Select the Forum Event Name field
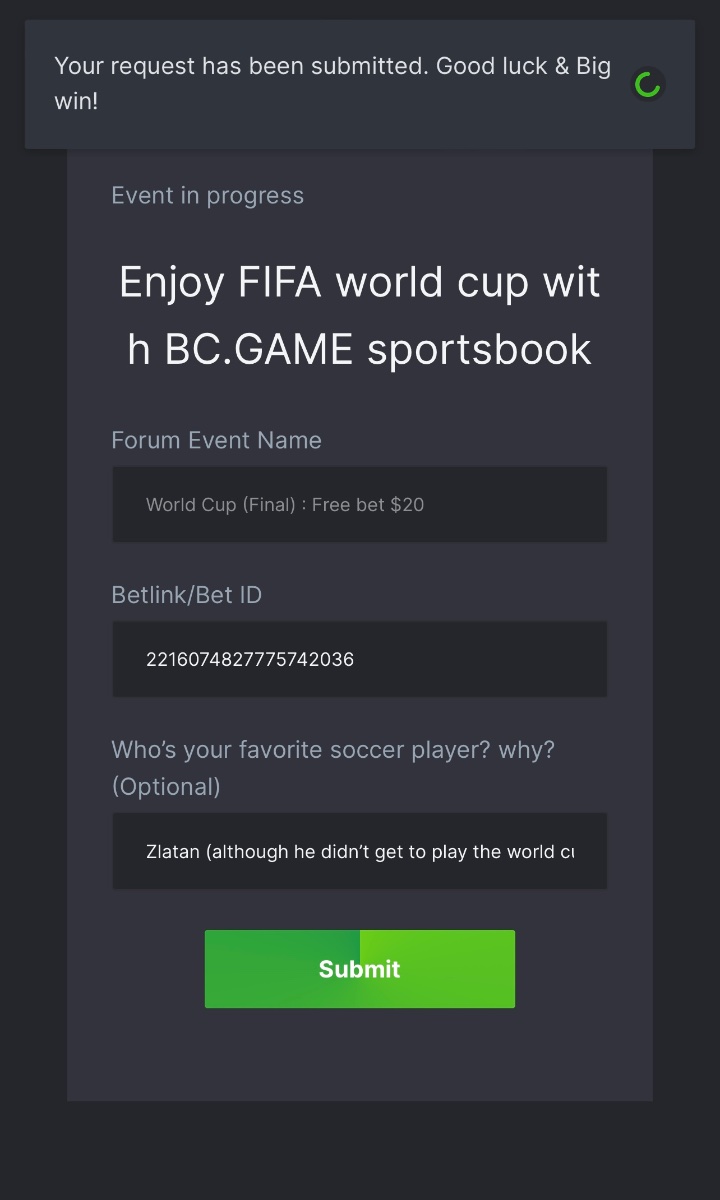The image size is (720, 1200). click(359, 504)
